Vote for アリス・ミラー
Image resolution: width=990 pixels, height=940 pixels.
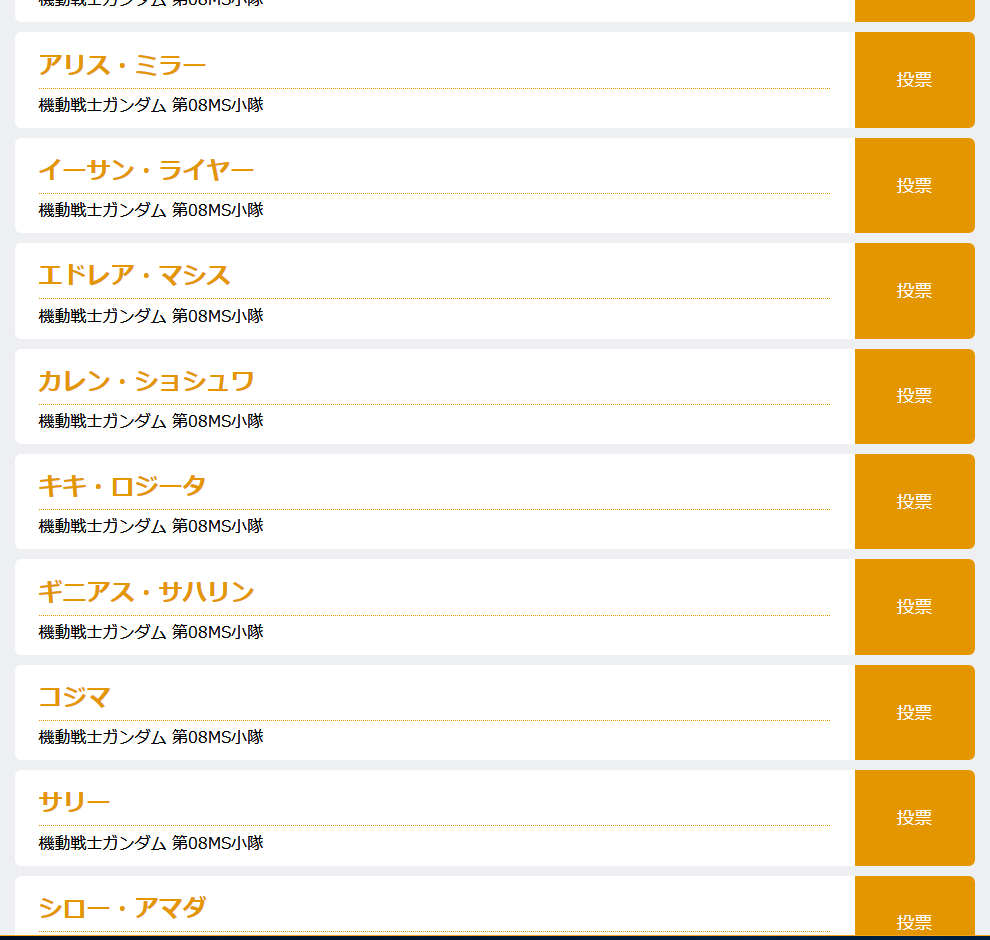tap(914, 80)
